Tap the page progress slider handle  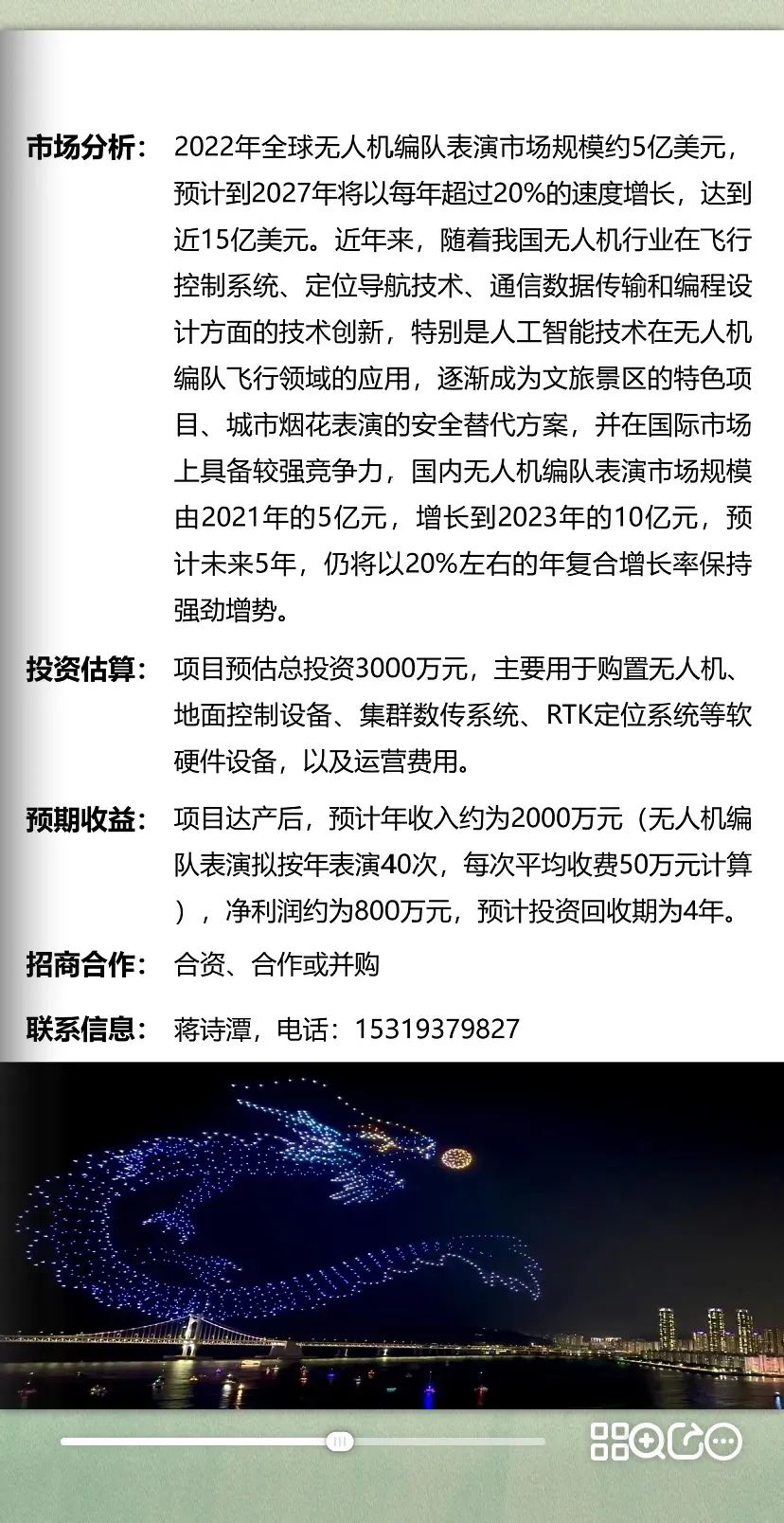(339, 1442)
